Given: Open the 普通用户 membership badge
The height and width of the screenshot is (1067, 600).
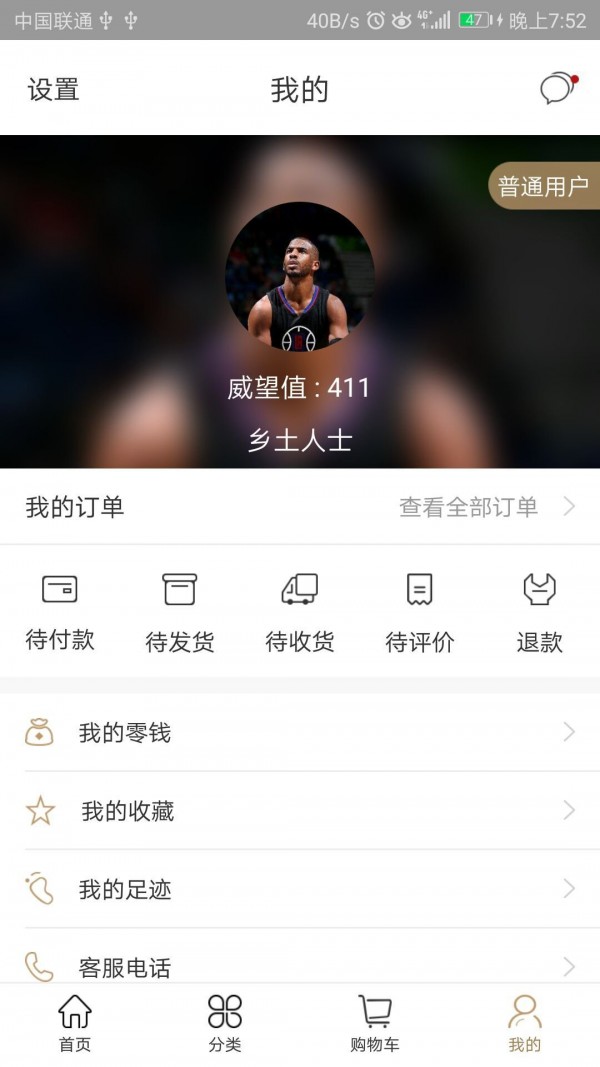Looking at the screenshot, I should point(544,186).
